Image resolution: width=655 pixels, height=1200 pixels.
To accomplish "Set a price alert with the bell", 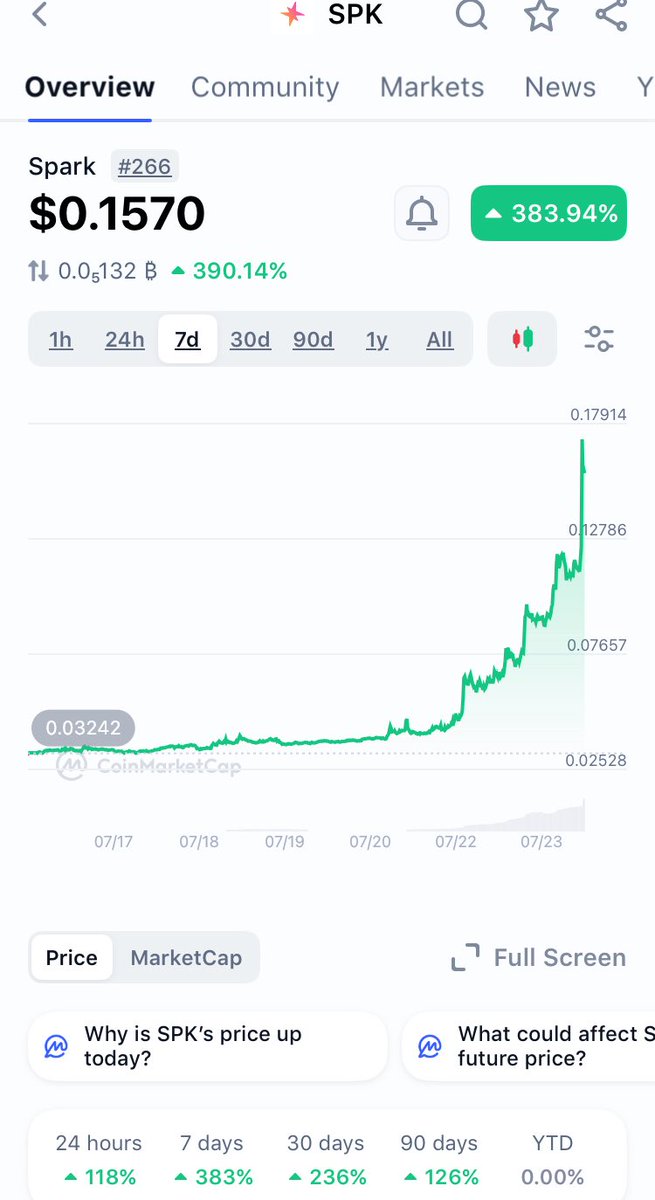I will click(x=422, y=213).
